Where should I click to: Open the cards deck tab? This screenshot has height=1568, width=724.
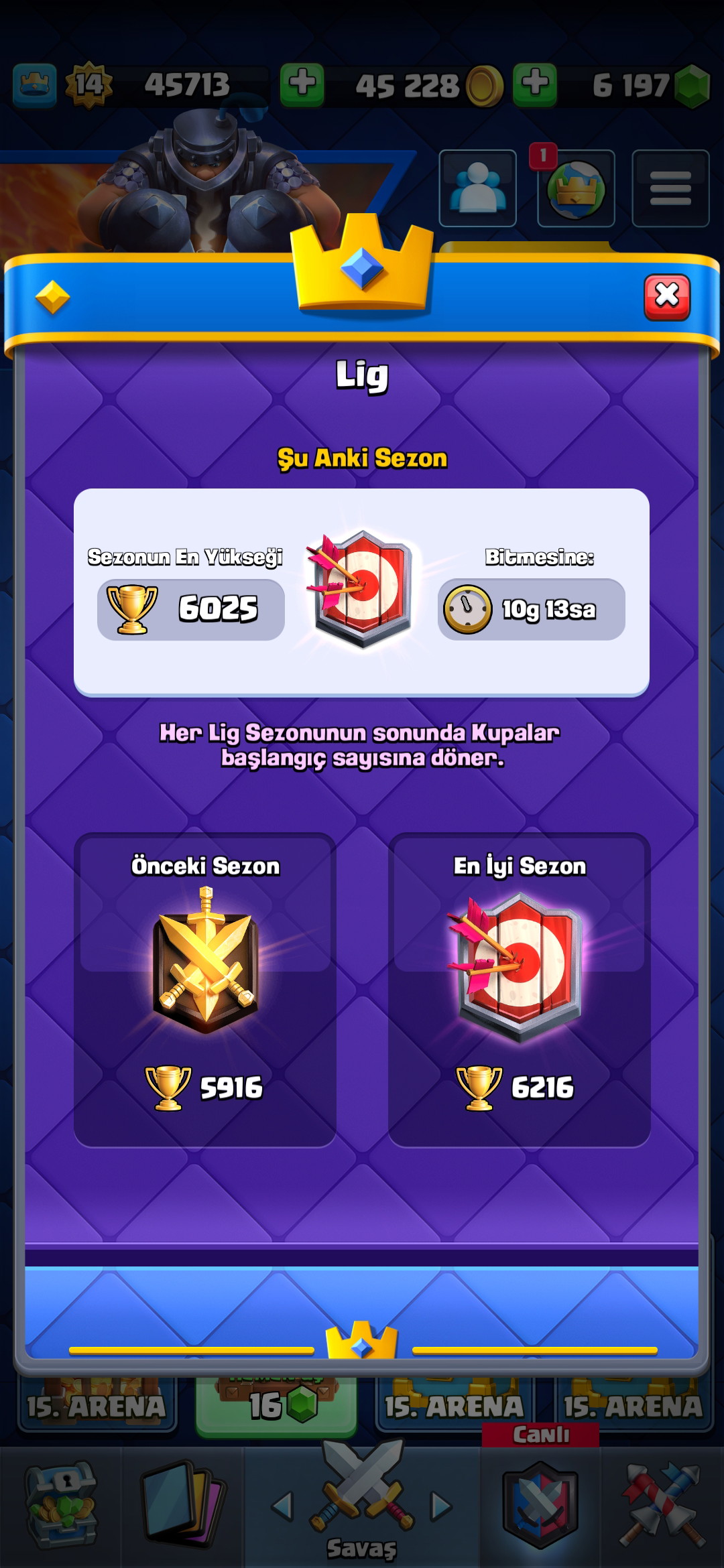183,1506
